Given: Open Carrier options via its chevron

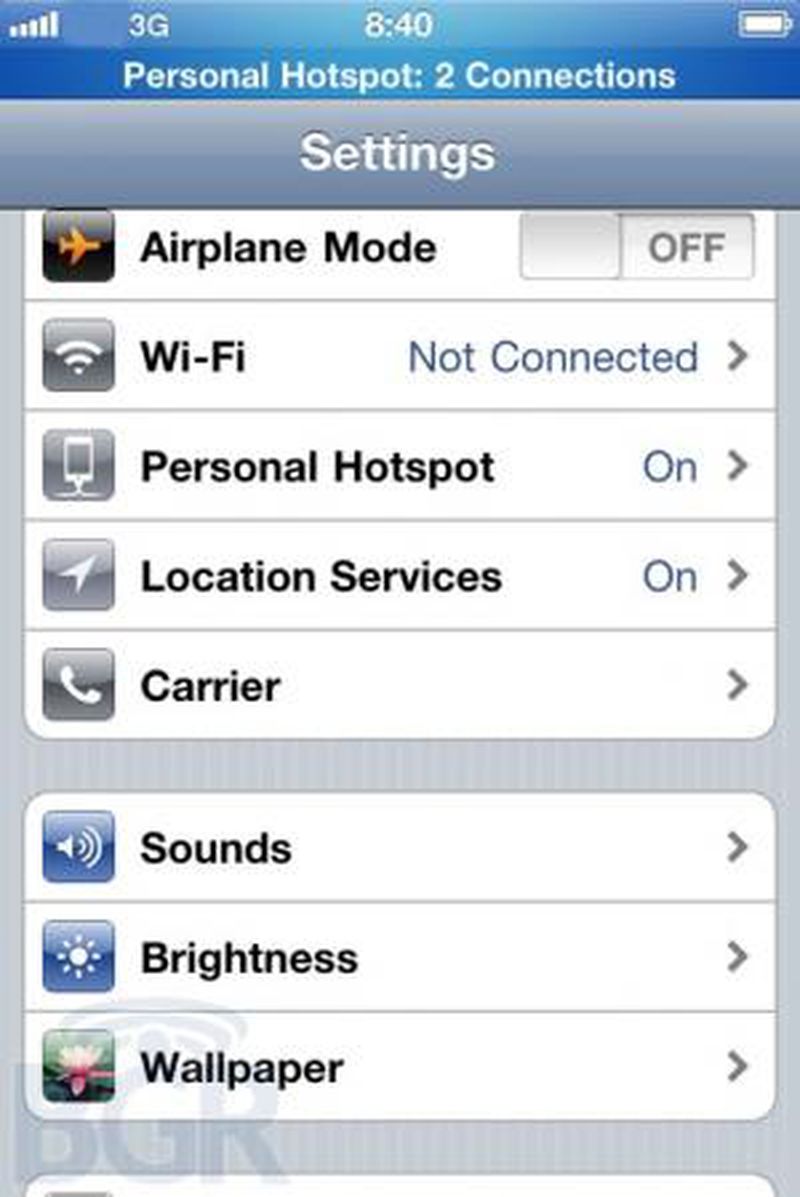Looking at the screenshot, I should pos(738,685).
